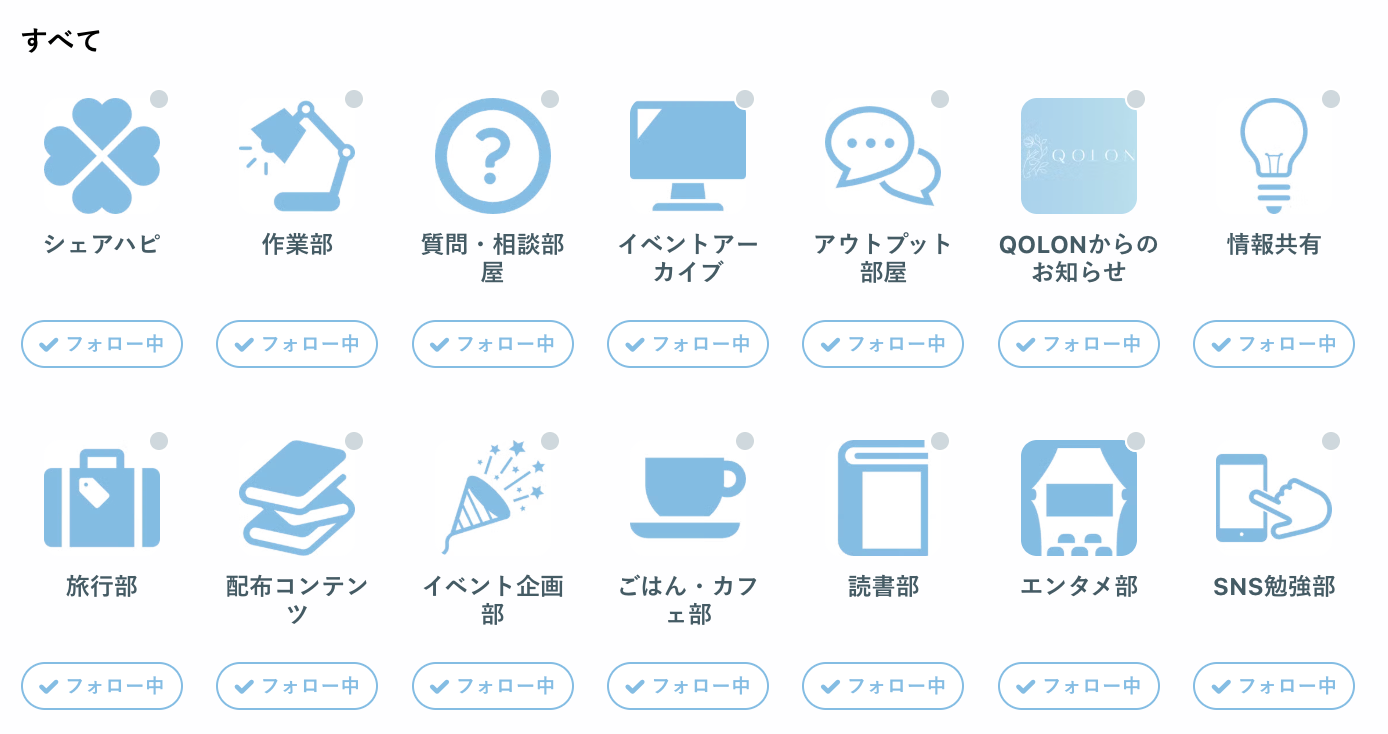Tap フォロー中 below 旅行部
Screen dimensions: 1388x734
[102, 686]
